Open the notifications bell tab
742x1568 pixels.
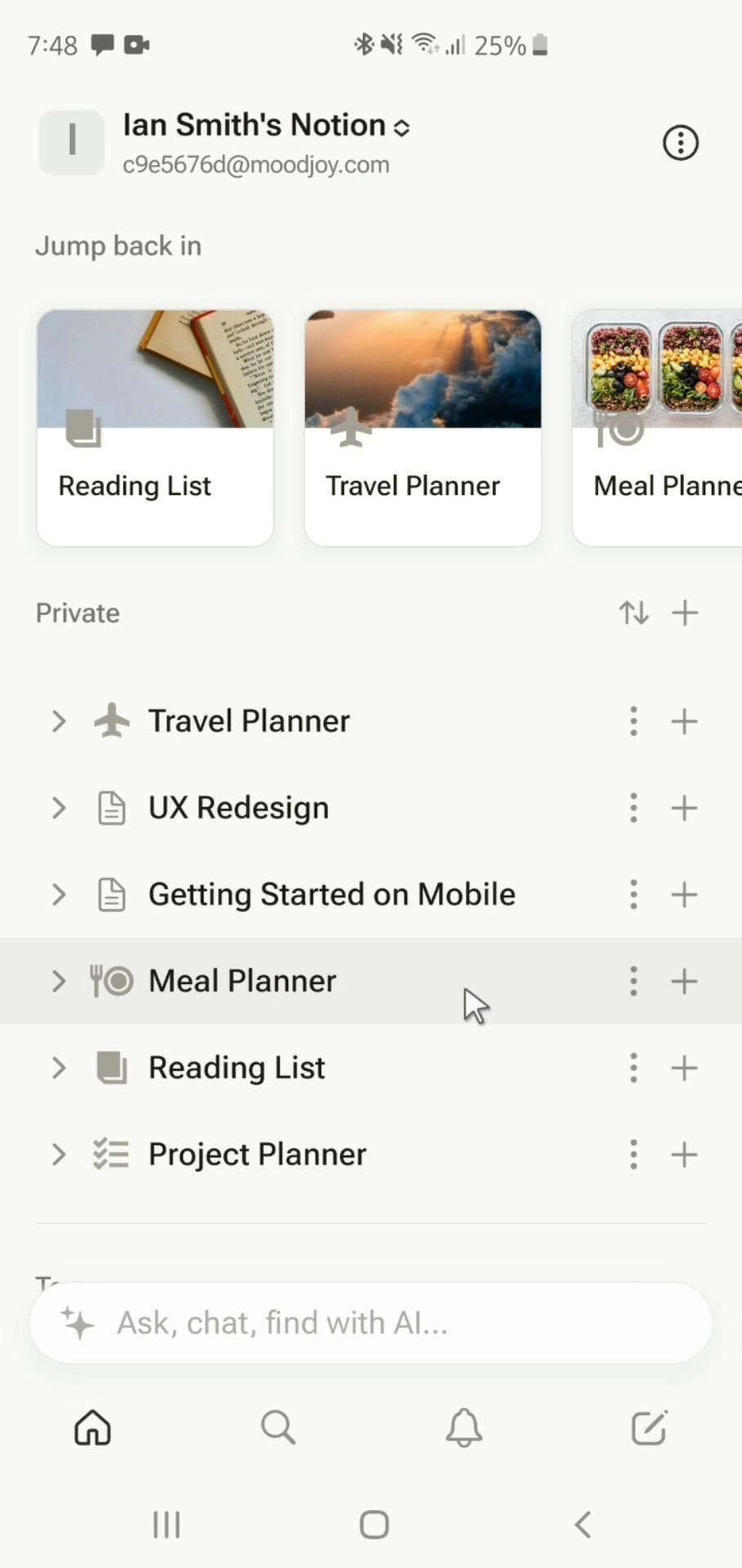[x=463, y=1428]
